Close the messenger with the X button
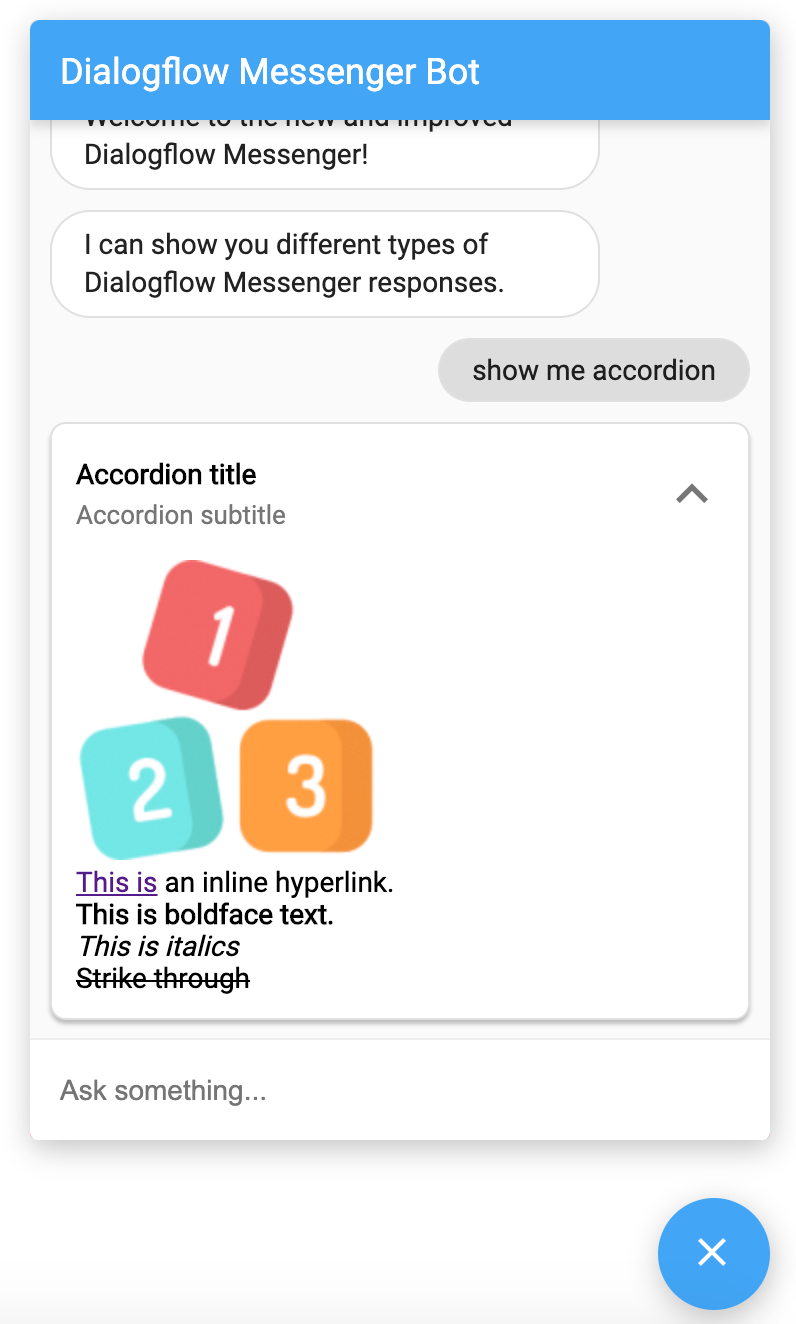Screen dimensions: 796x1324 click(713, 1253)
